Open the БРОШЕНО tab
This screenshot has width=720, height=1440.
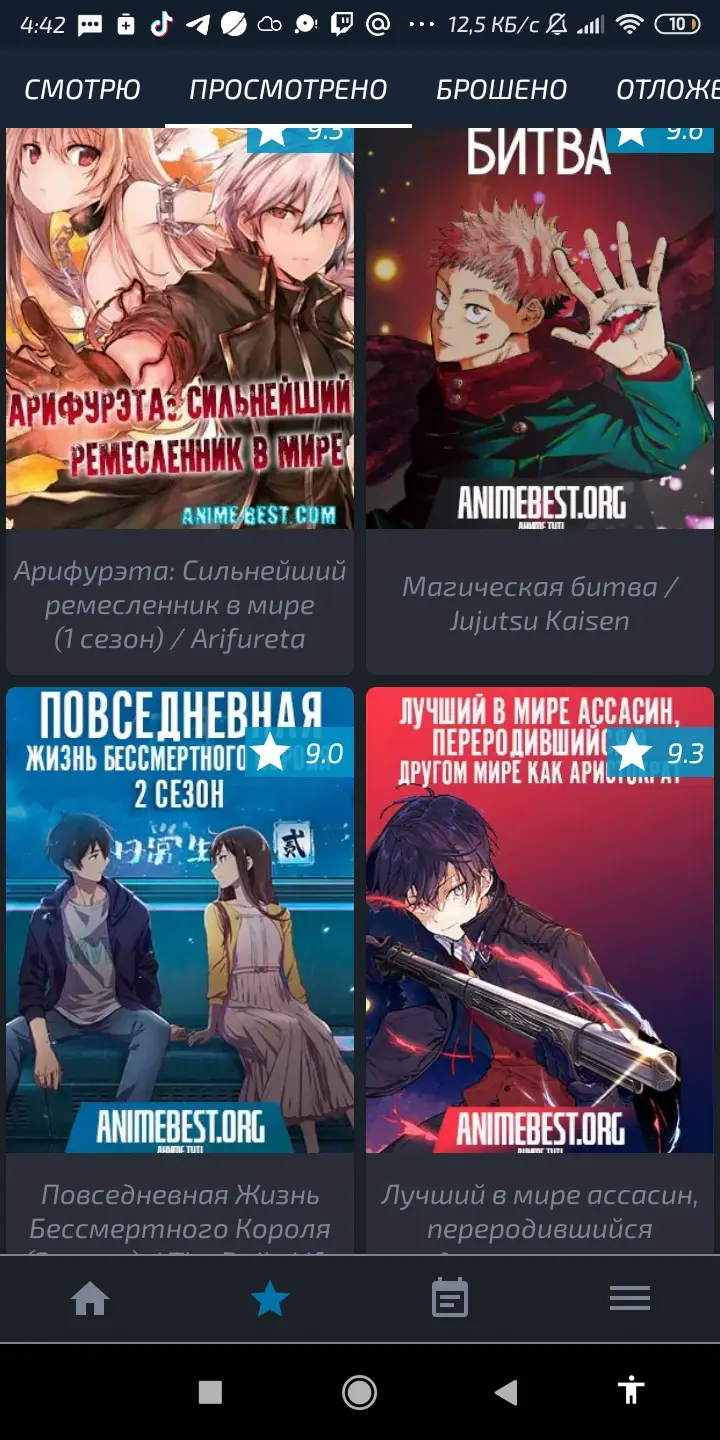(502, 89)
